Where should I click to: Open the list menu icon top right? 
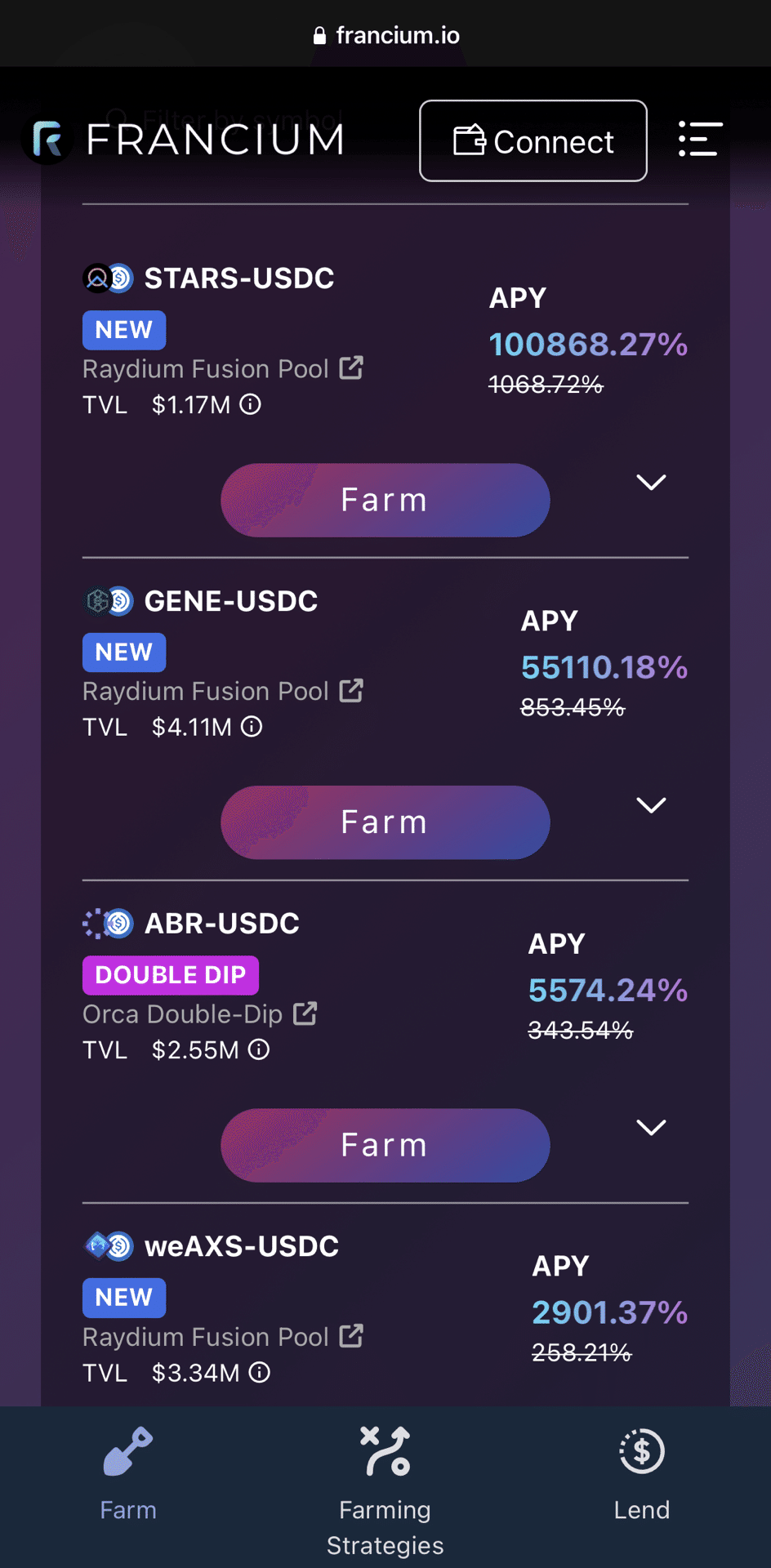pos(700,140)
